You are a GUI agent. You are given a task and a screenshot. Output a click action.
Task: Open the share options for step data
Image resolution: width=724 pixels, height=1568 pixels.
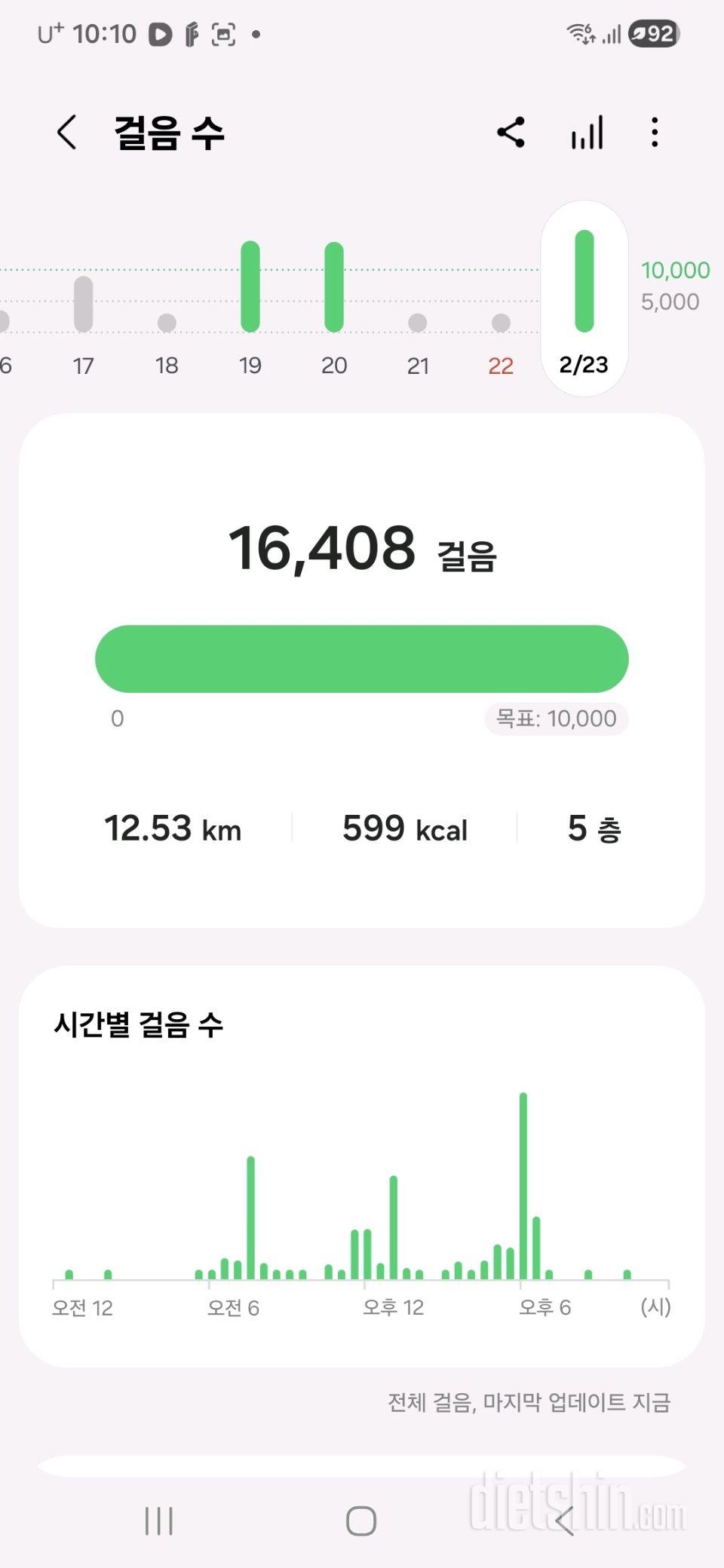click(511, 131)
